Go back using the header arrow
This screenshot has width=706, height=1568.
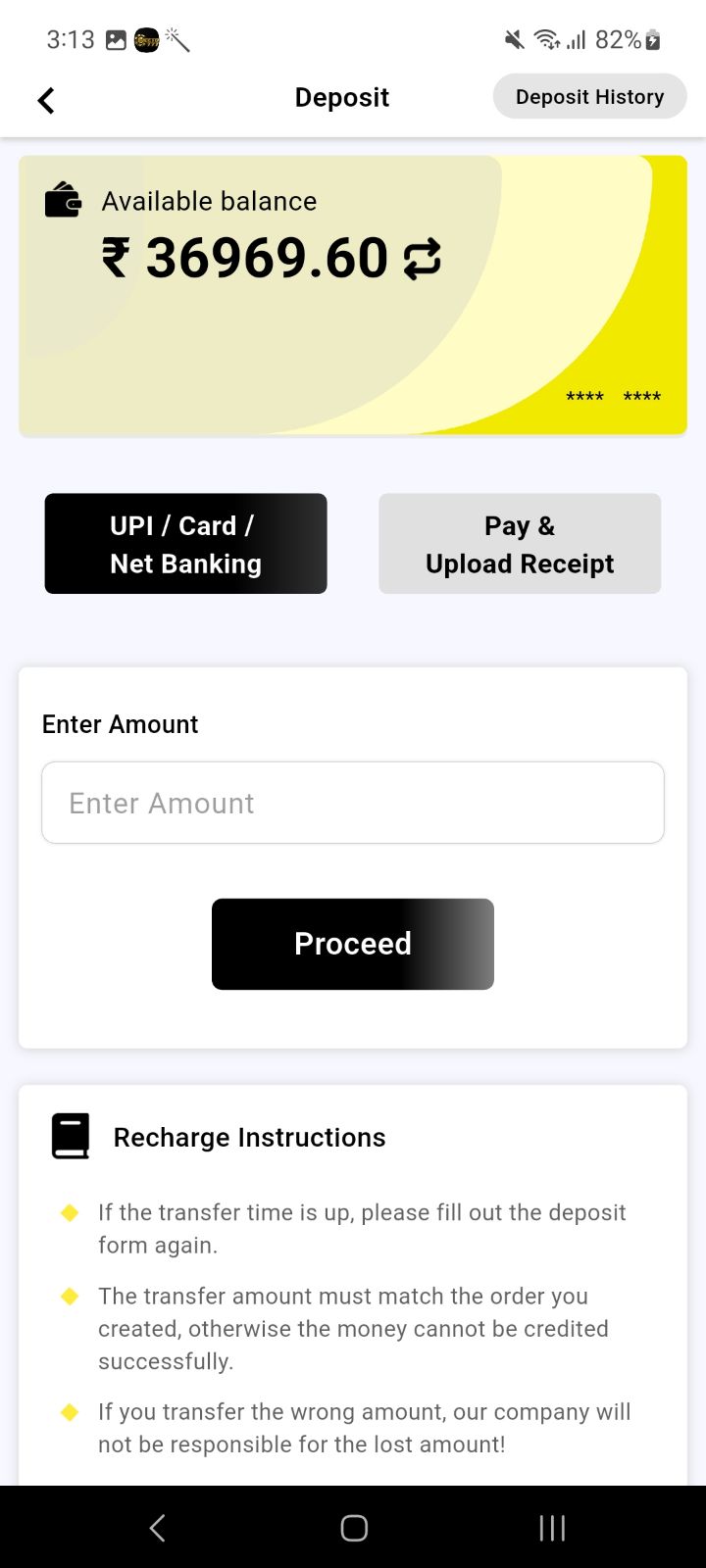(46, 100)
